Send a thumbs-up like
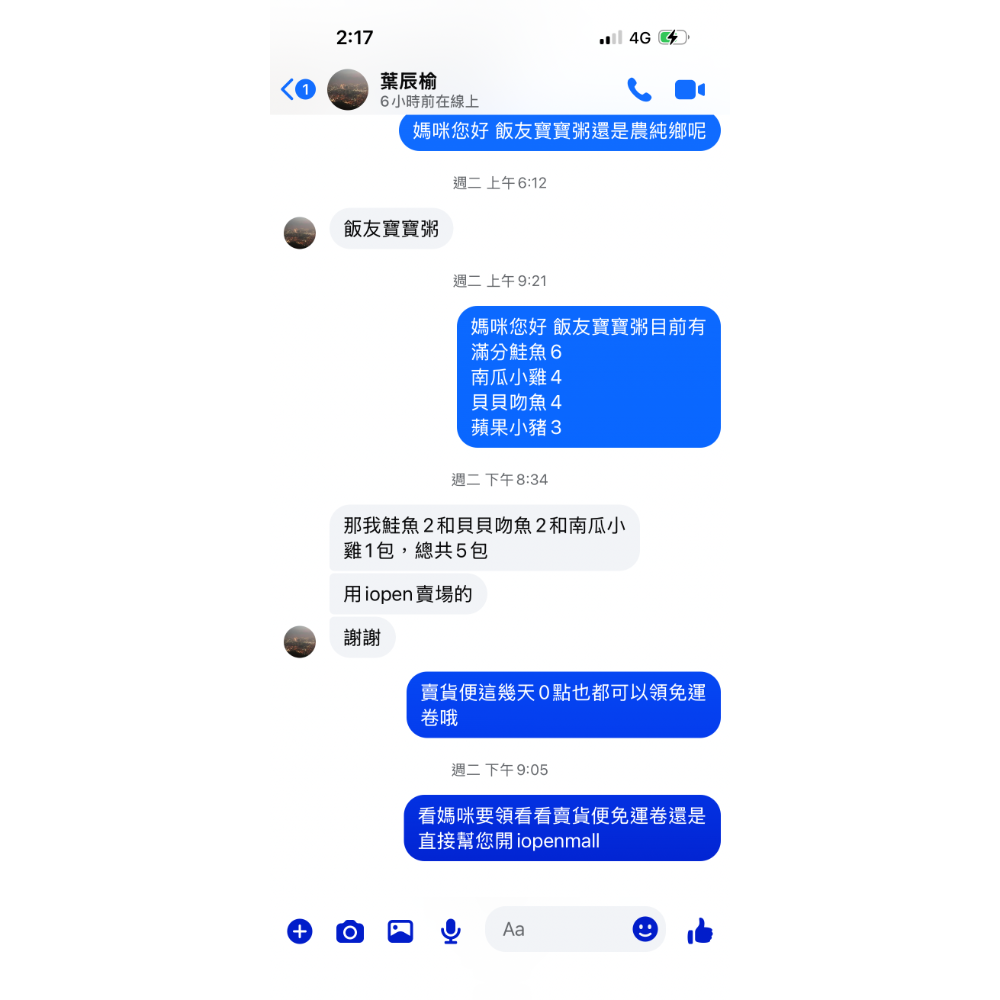Screen dimensions: 1000x1000 coord(700,931)
